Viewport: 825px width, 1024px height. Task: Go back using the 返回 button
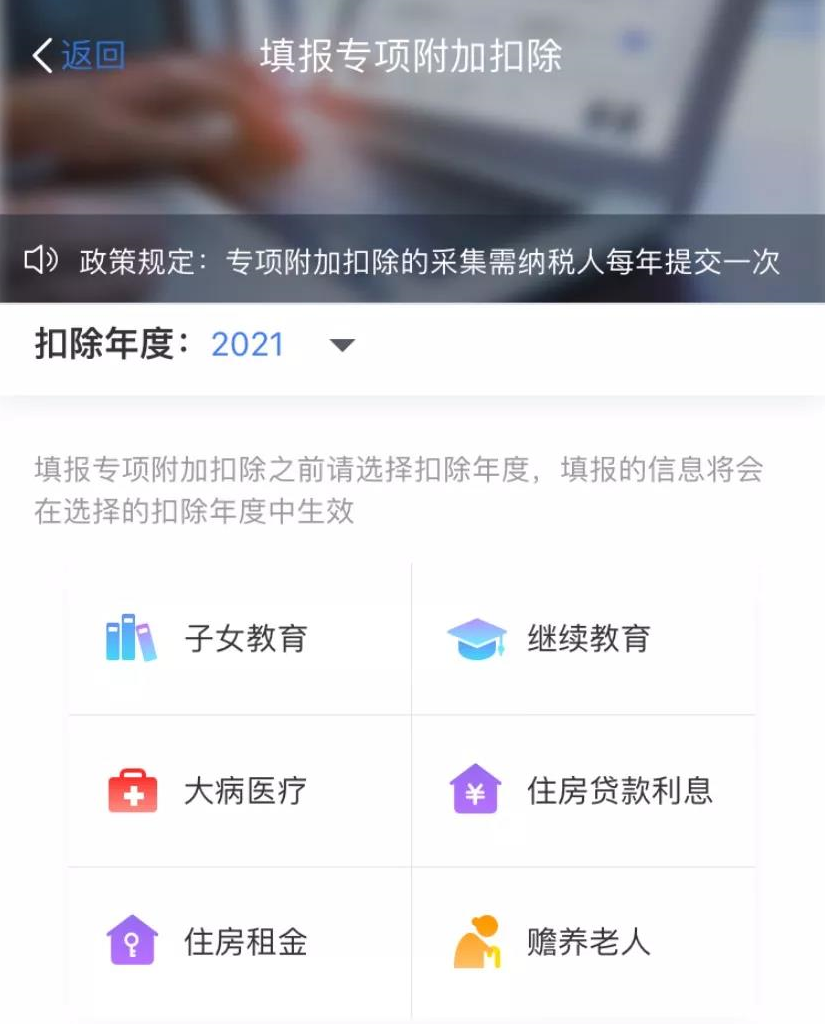(x=78, y=55)
